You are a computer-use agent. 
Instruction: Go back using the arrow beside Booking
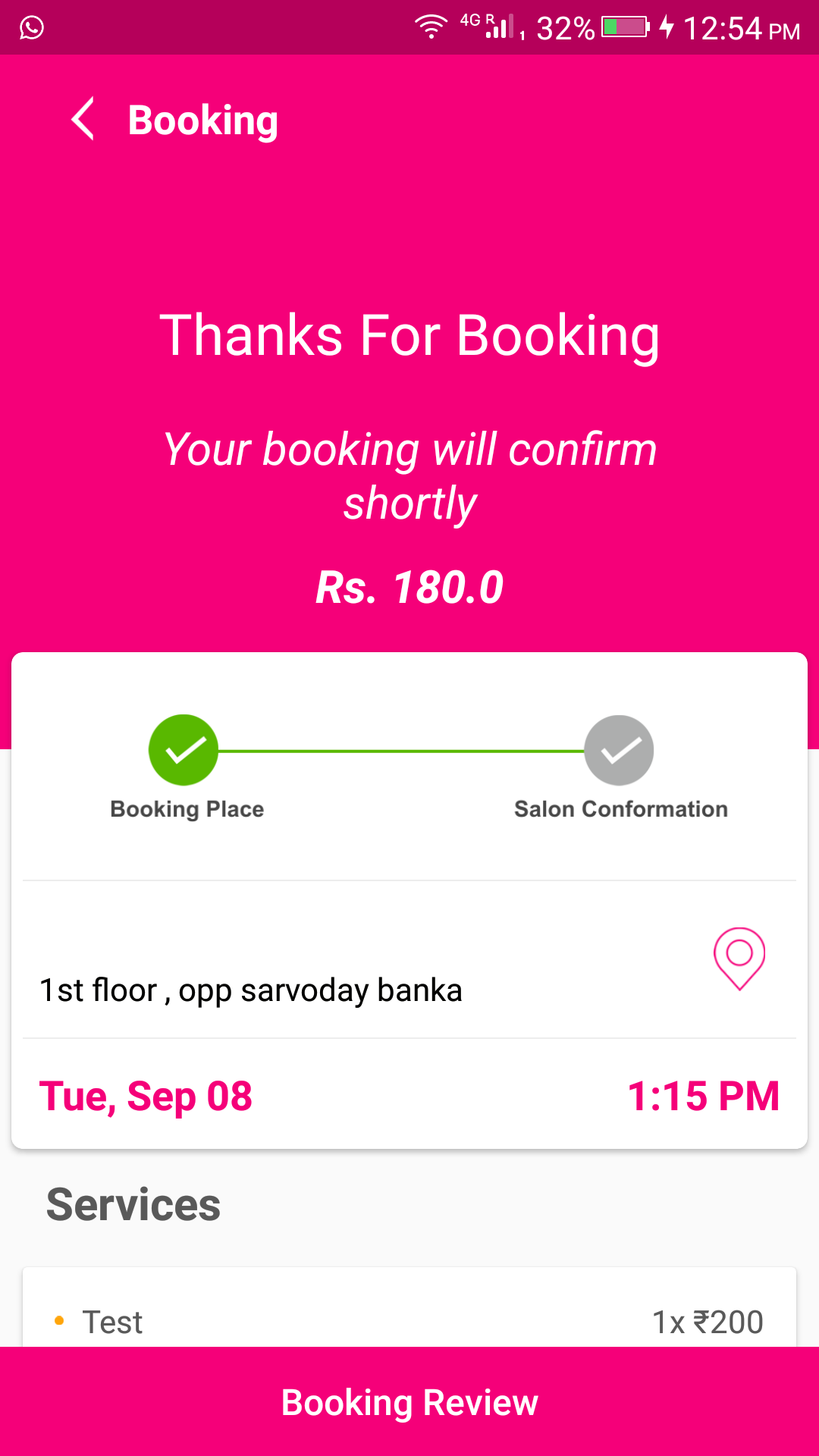click(83, 119)
